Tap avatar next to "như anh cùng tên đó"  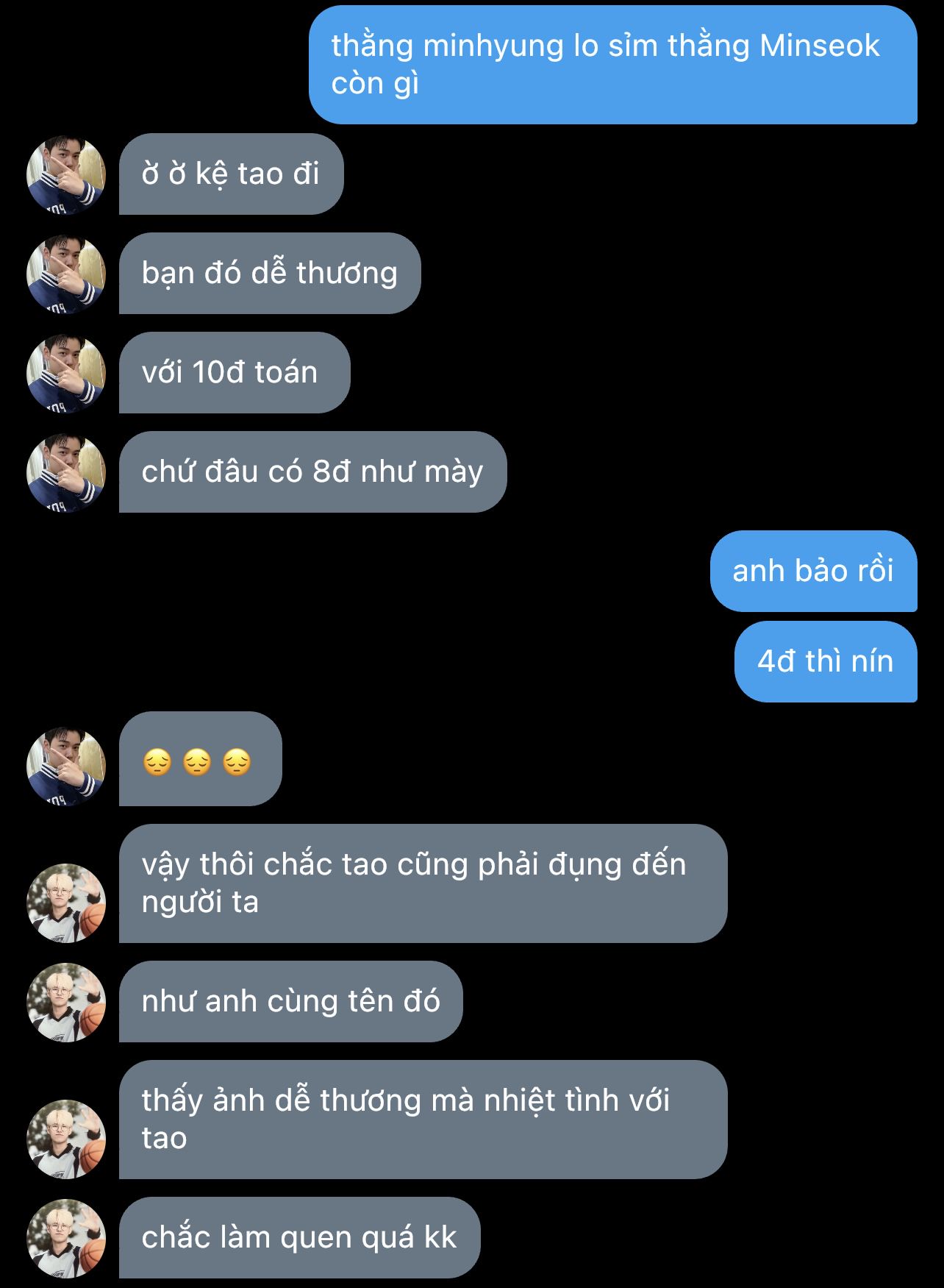66,1002
